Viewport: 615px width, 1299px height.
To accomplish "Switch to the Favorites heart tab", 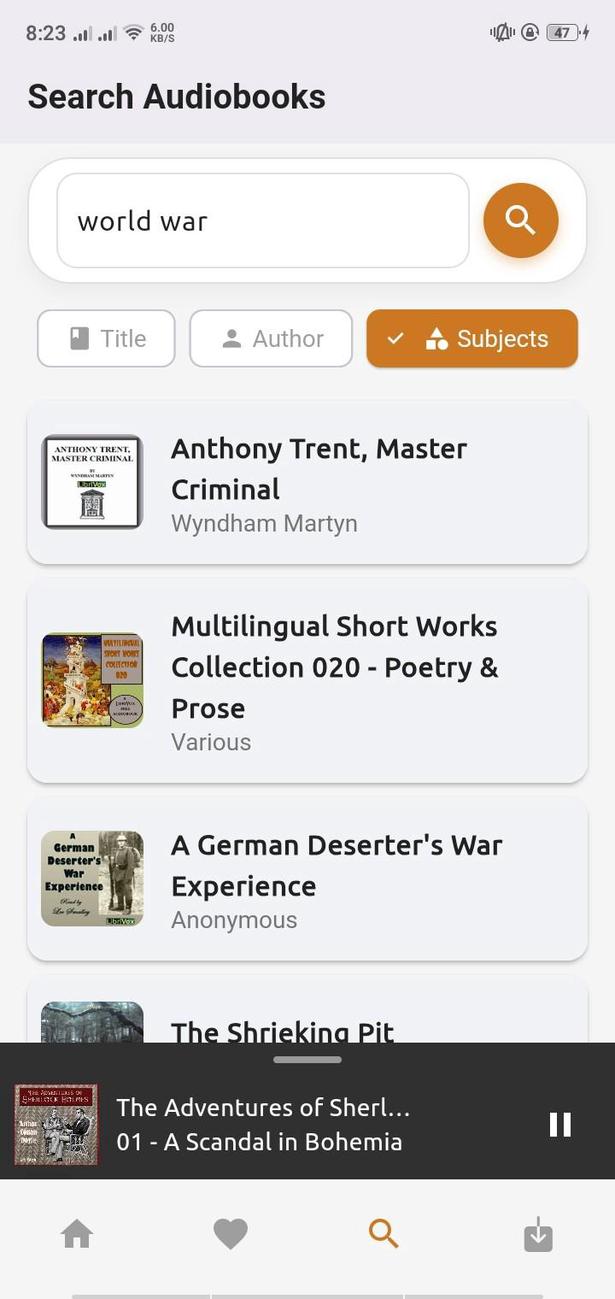I will pyautogui.click(x=230, y=1235).
